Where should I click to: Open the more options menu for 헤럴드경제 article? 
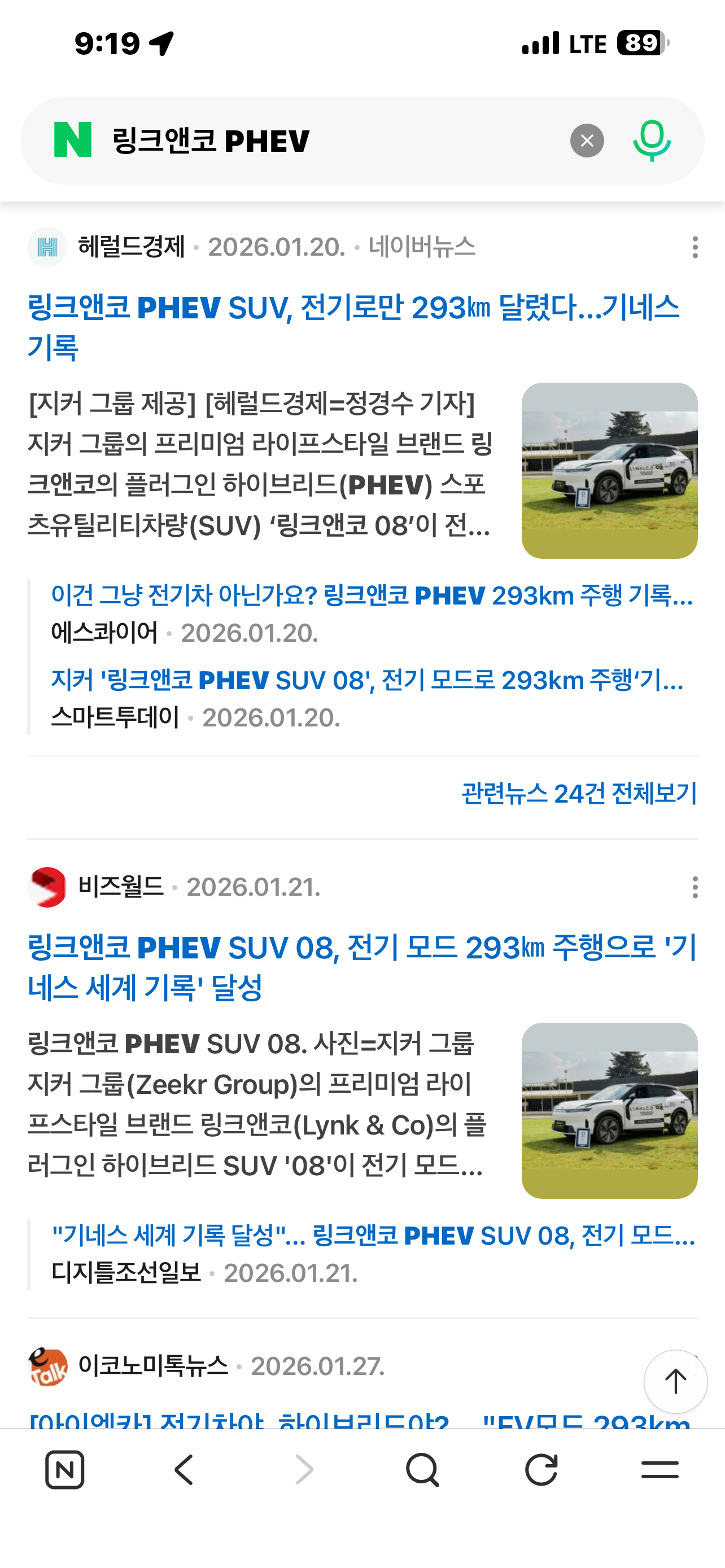click(695, 247)
